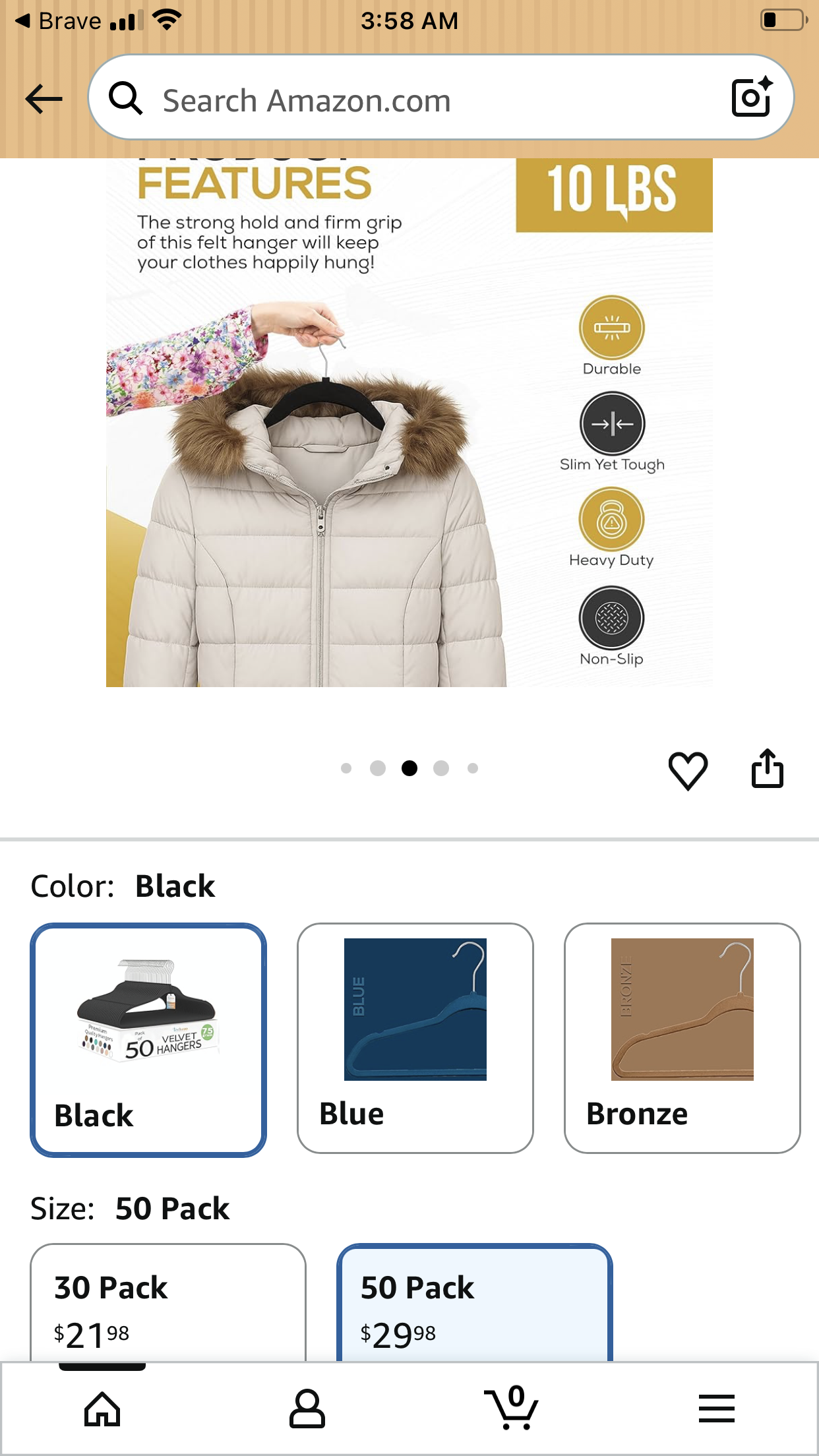Viewport: 819px width, 1456px height.
Task: Go to the Home tab
Action: 102,1409
